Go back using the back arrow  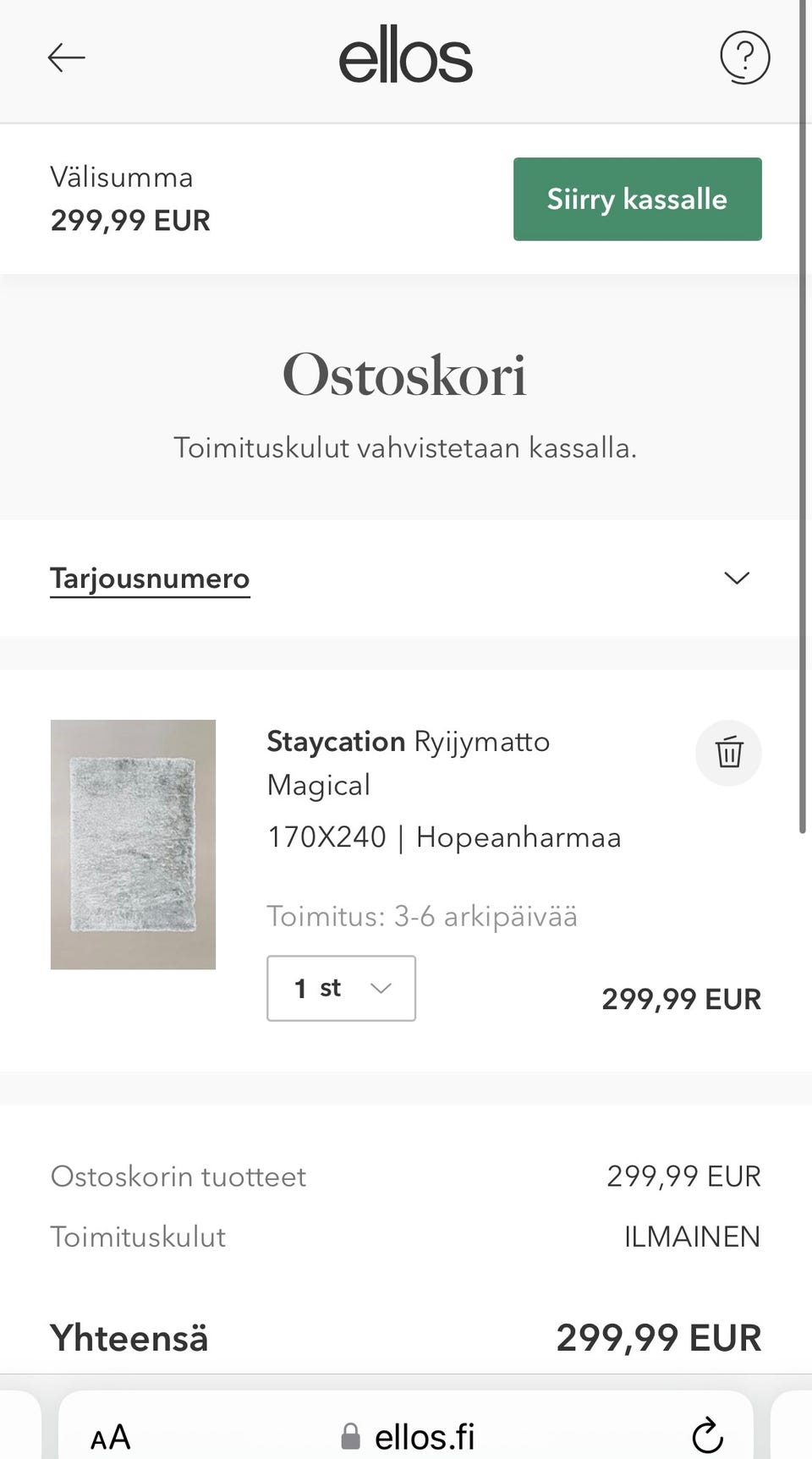coord(65,58)
